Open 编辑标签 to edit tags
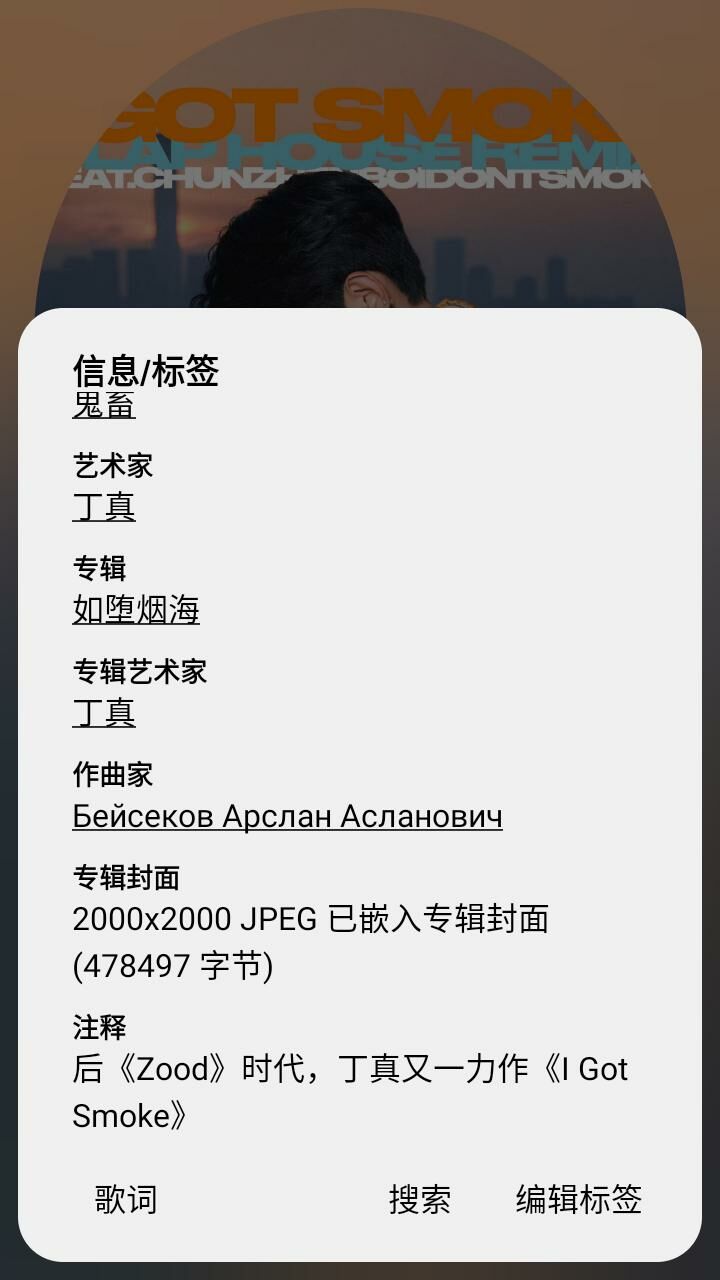The height and width of the screenshot is (1280, 720). click(x=578, y=1199)
